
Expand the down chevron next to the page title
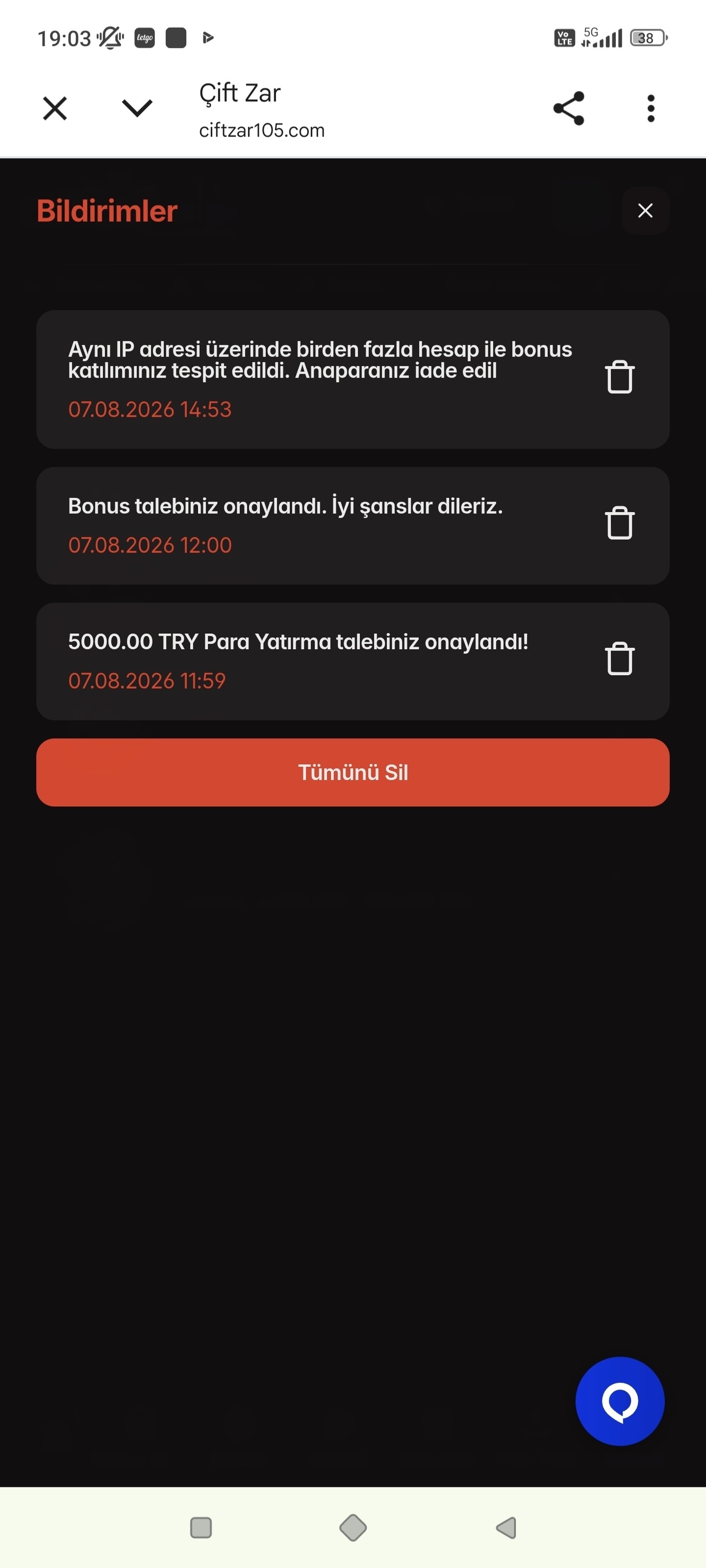pyautogui.click(x=137, y=108)
